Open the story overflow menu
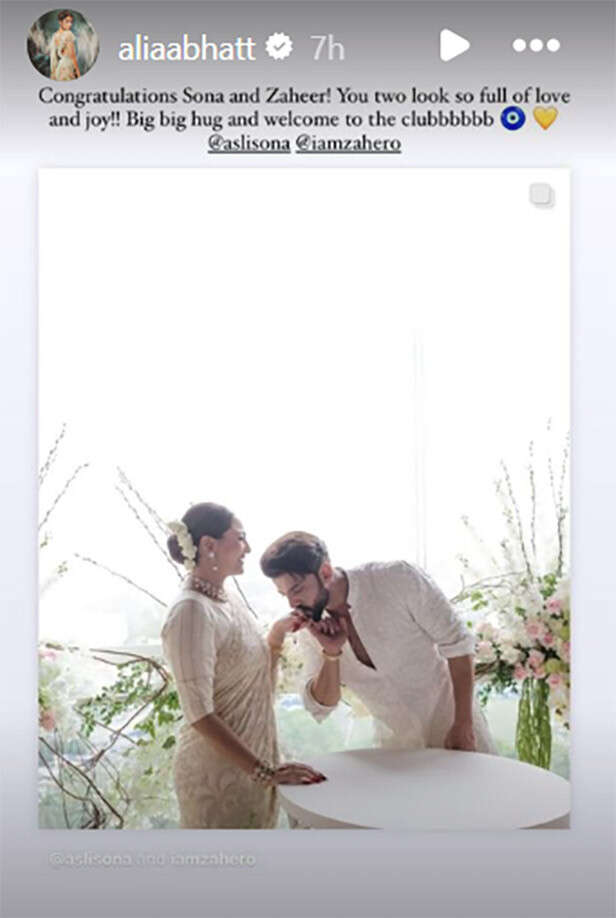The image size is (616, 918). click(536, 45)
